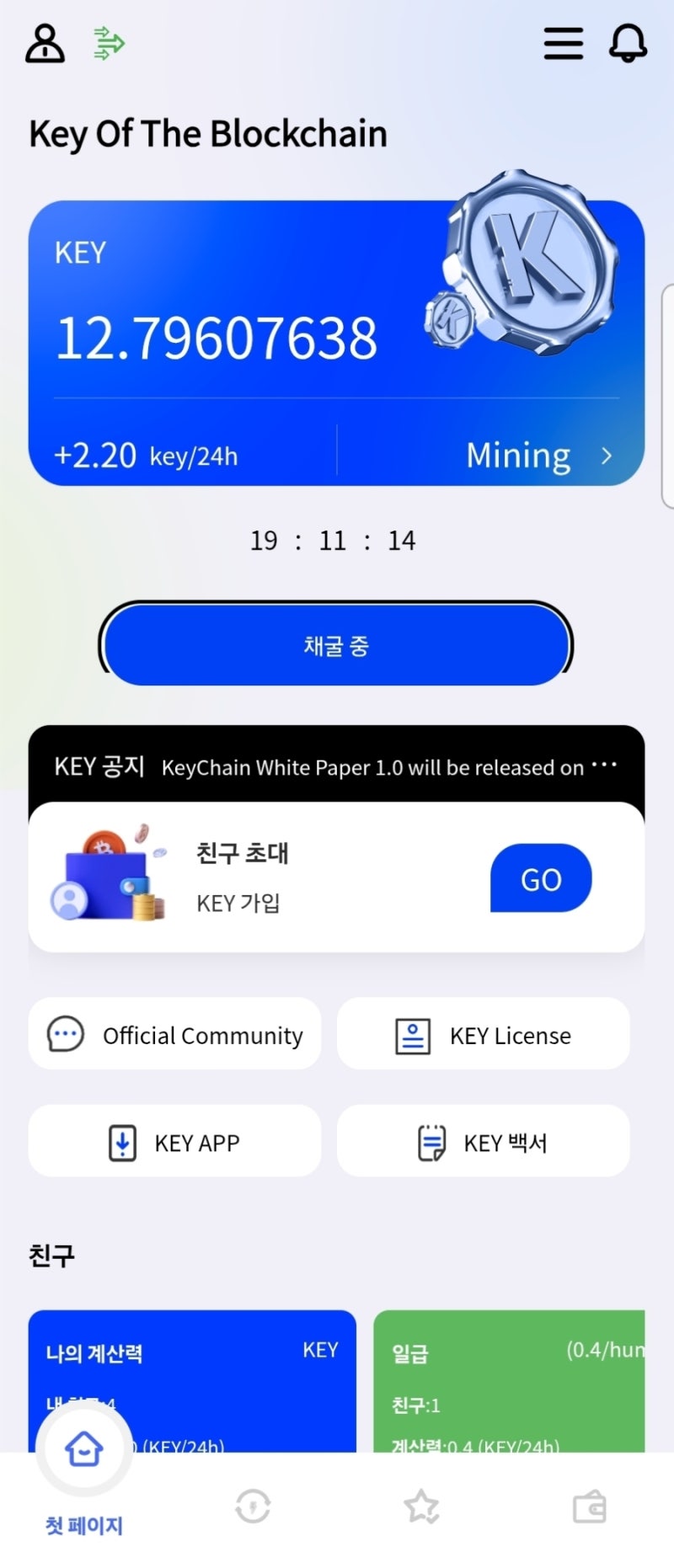The width and height of the screenshot is (674, 1568).
Task: Open the KEY APP download
Action: (175, 1142)
